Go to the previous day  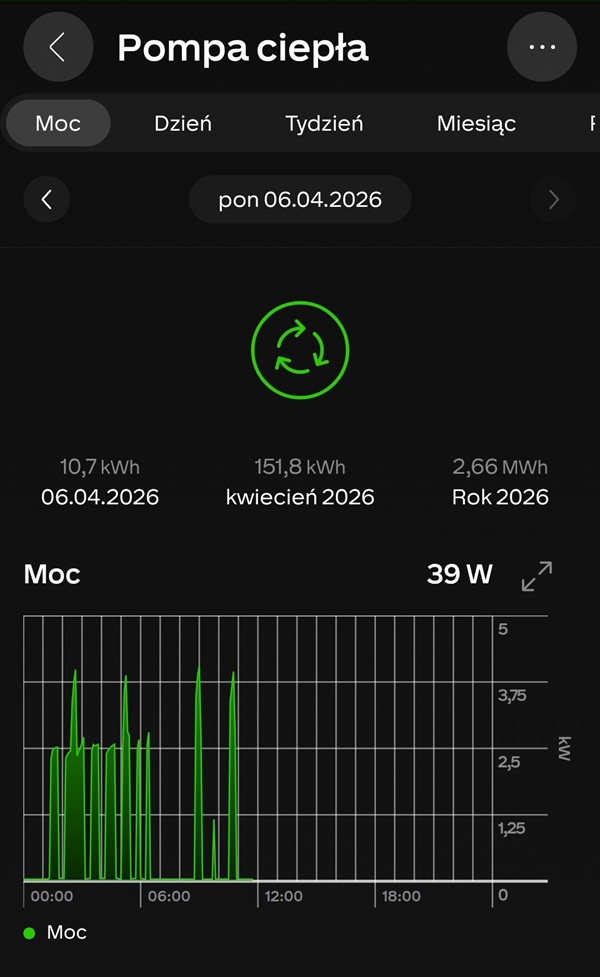coord(46,199)
